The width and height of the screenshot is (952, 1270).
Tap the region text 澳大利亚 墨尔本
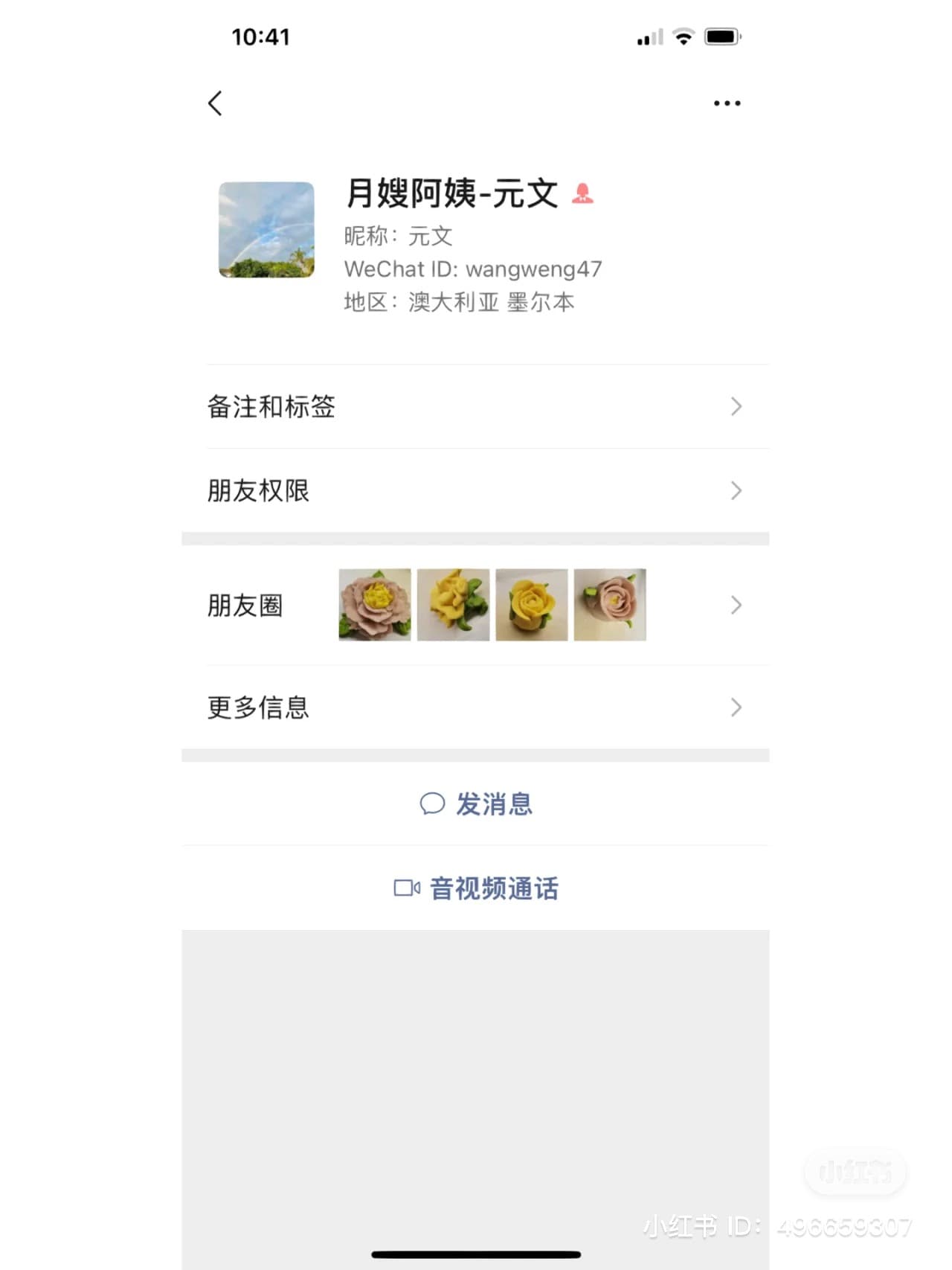pos(489,301)
